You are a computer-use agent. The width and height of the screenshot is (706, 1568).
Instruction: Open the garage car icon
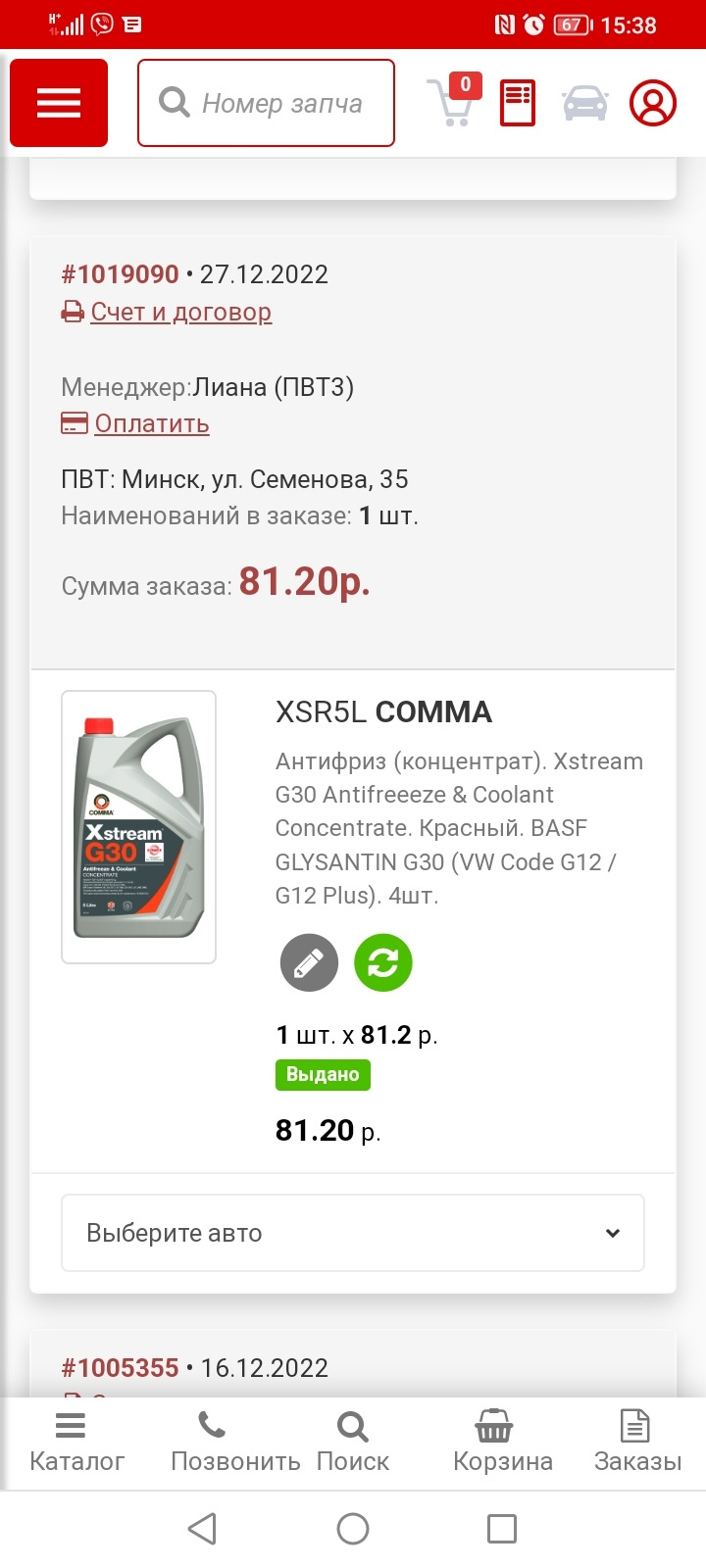pyautogui.click(x=584, y=103)
